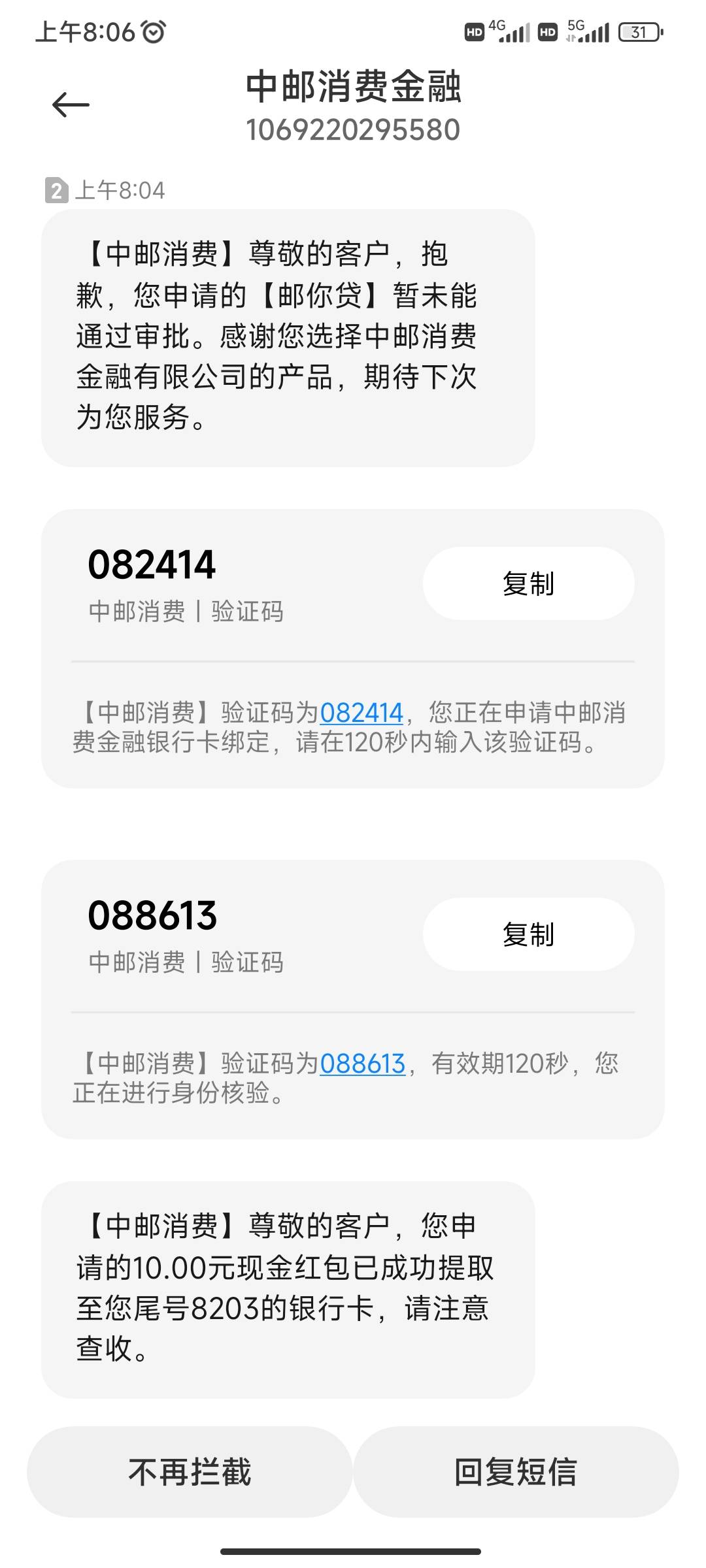This screenshot has width=706, height=1568.
Task: Tap 回复短信 to reply
Action: [x=516, y=1471]
